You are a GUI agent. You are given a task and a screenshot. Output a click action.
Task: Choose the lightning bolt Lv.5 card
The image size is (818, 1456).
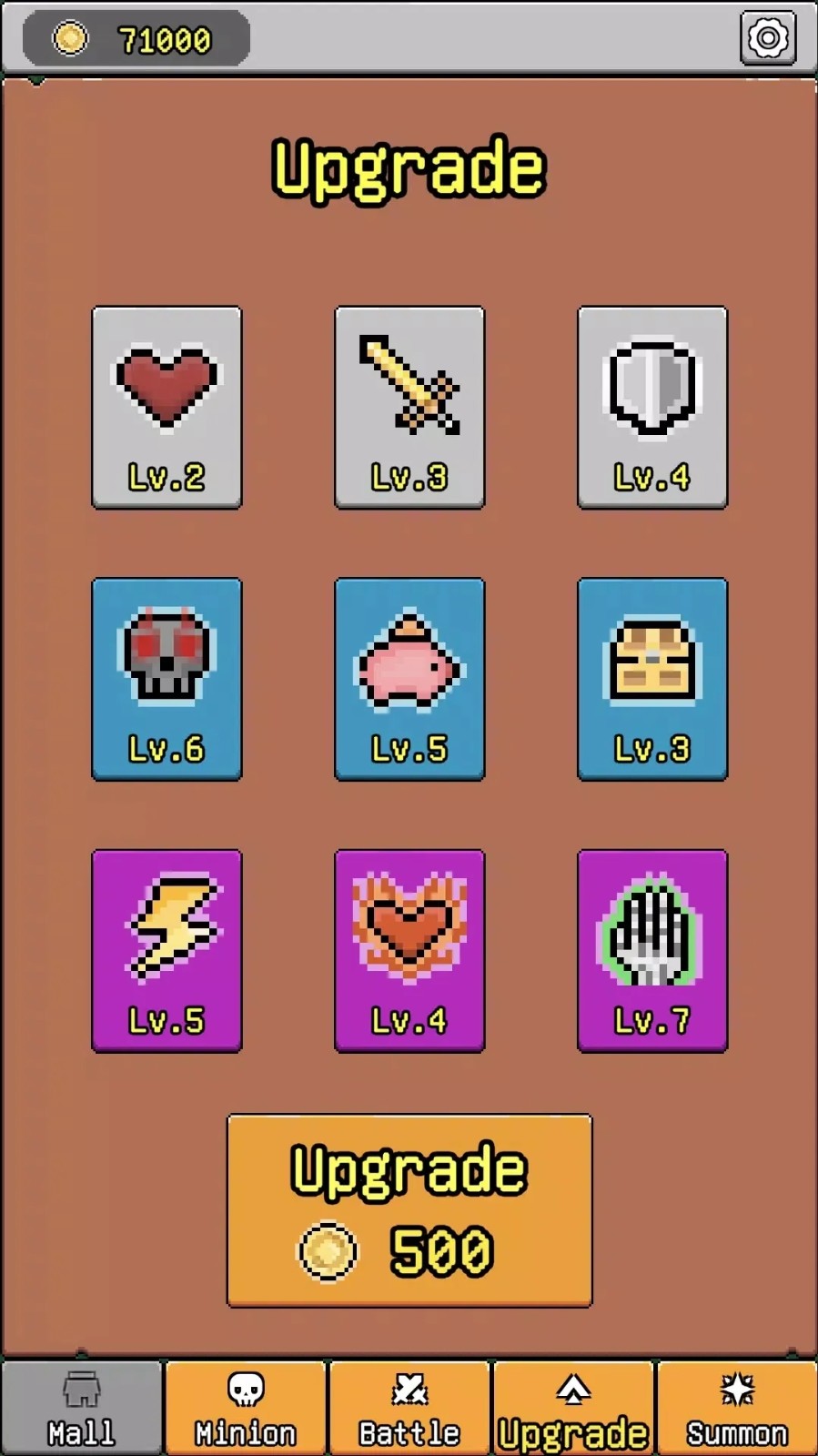(167, 951)
